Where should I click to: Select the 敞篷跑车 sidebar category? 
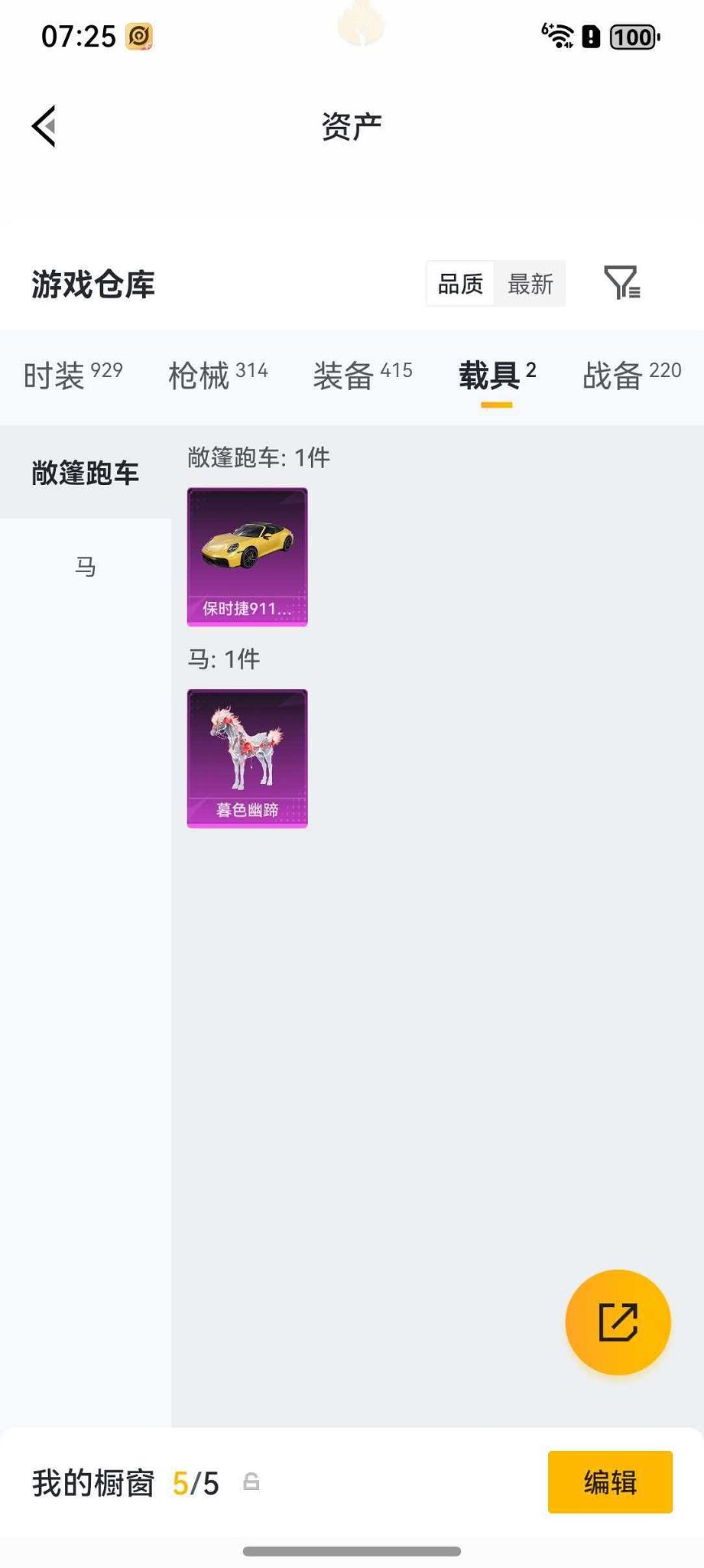coord(84,473)
